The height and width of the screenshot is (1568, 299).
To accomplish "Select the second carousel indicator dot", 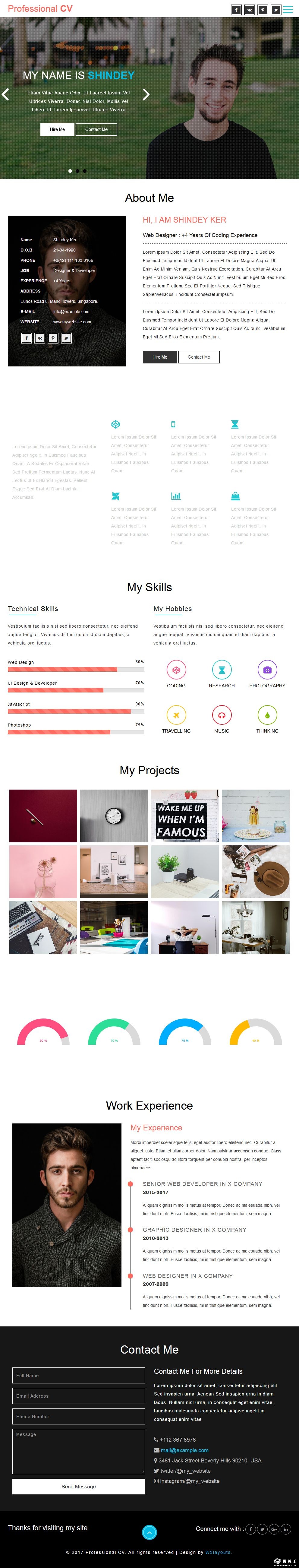I will coord(77,171).
